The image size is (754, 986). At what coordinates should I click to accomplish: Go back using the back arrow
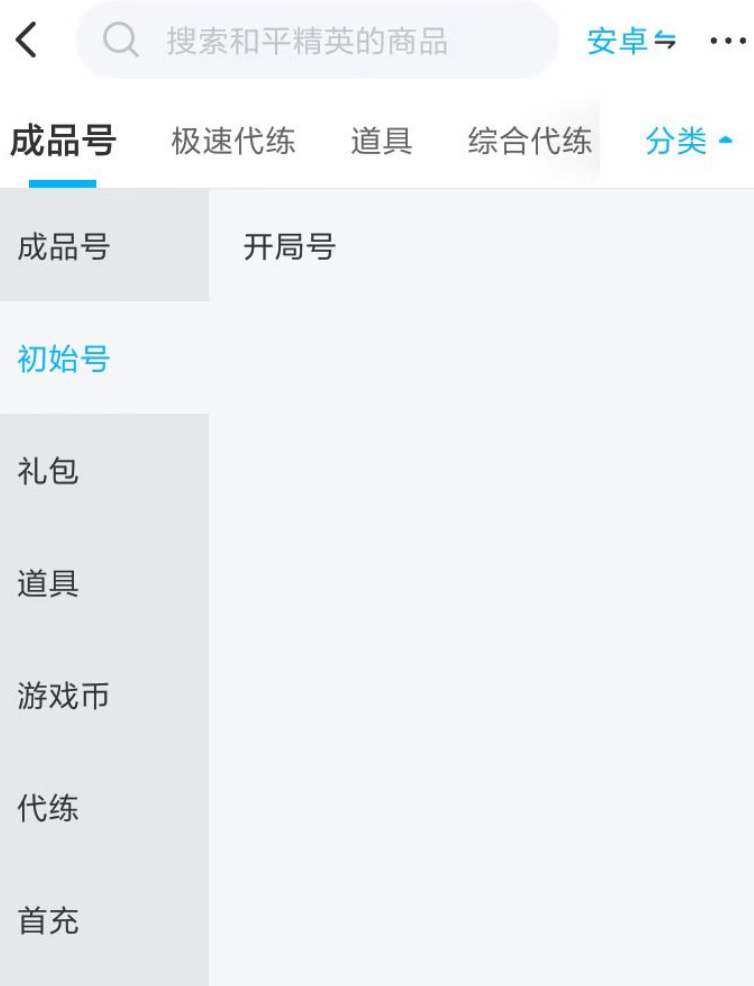[26, 40]
